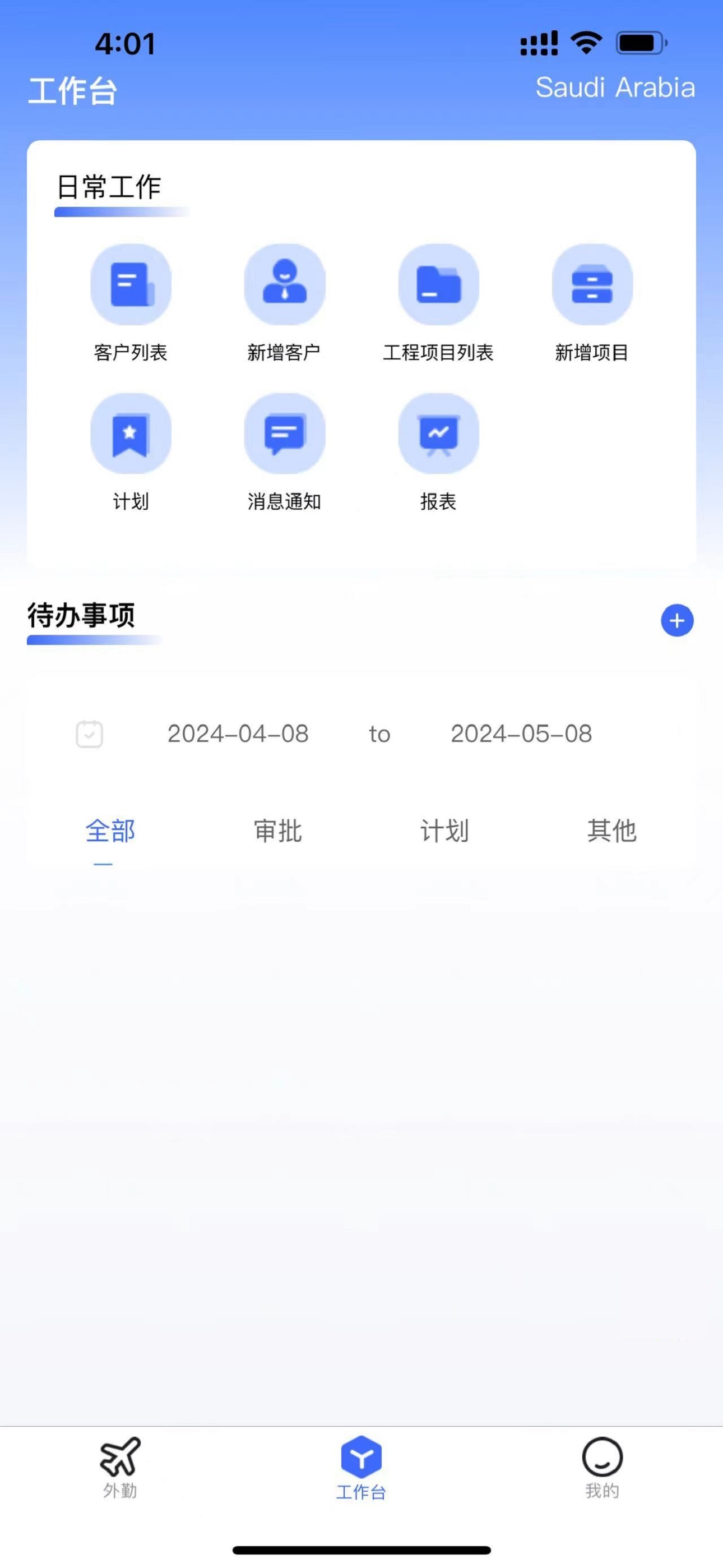Add a new to-do with plus button
723x1568 pixels.
point(676,620)
